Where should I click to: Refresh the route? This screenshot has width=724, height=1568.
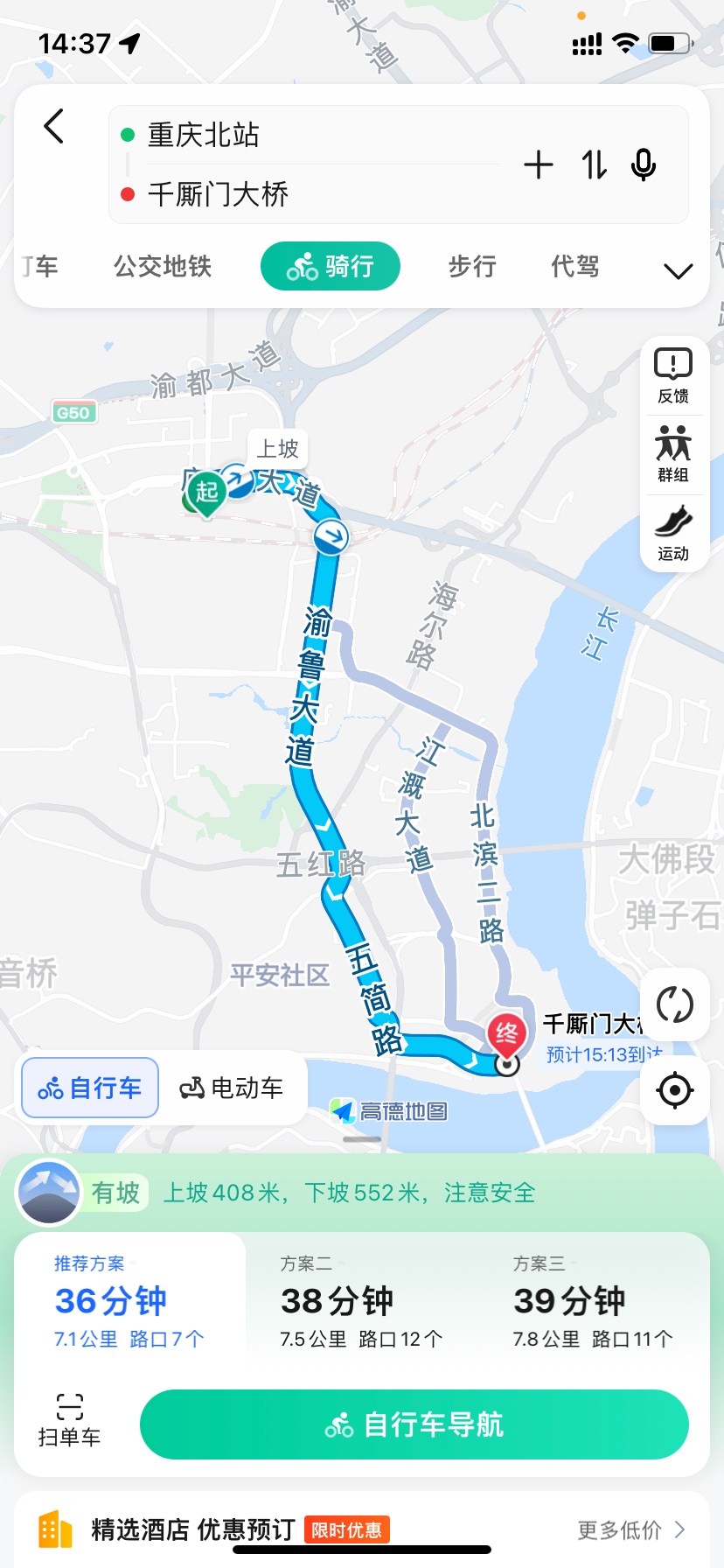click(674, 1004)
